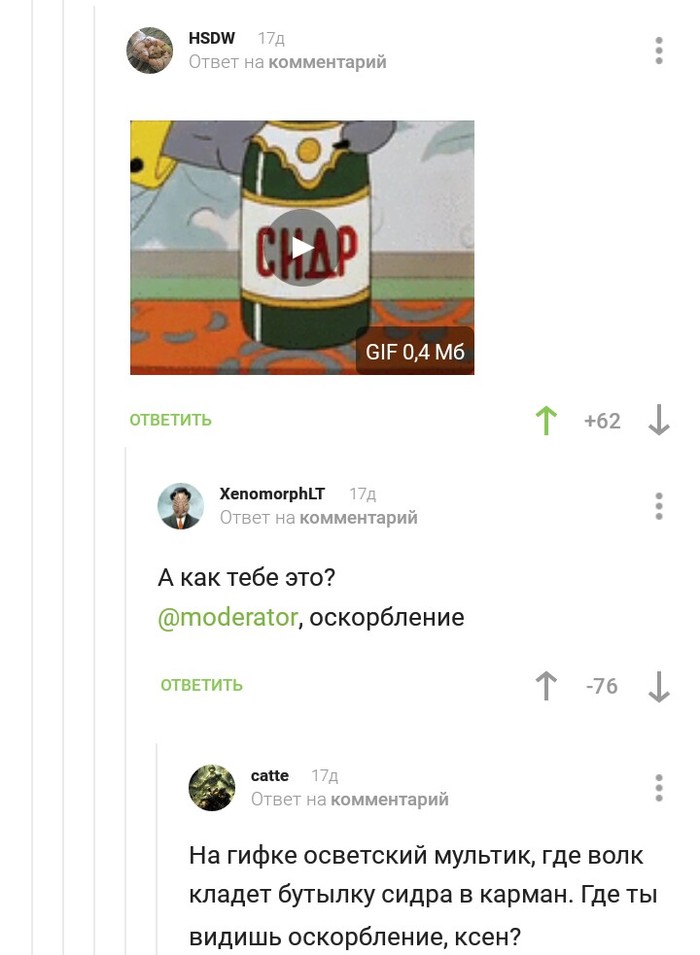Screen dimensions: 700x955
Task: Open overflow menu on catte's comment
Action: click(x=659, y=787)
